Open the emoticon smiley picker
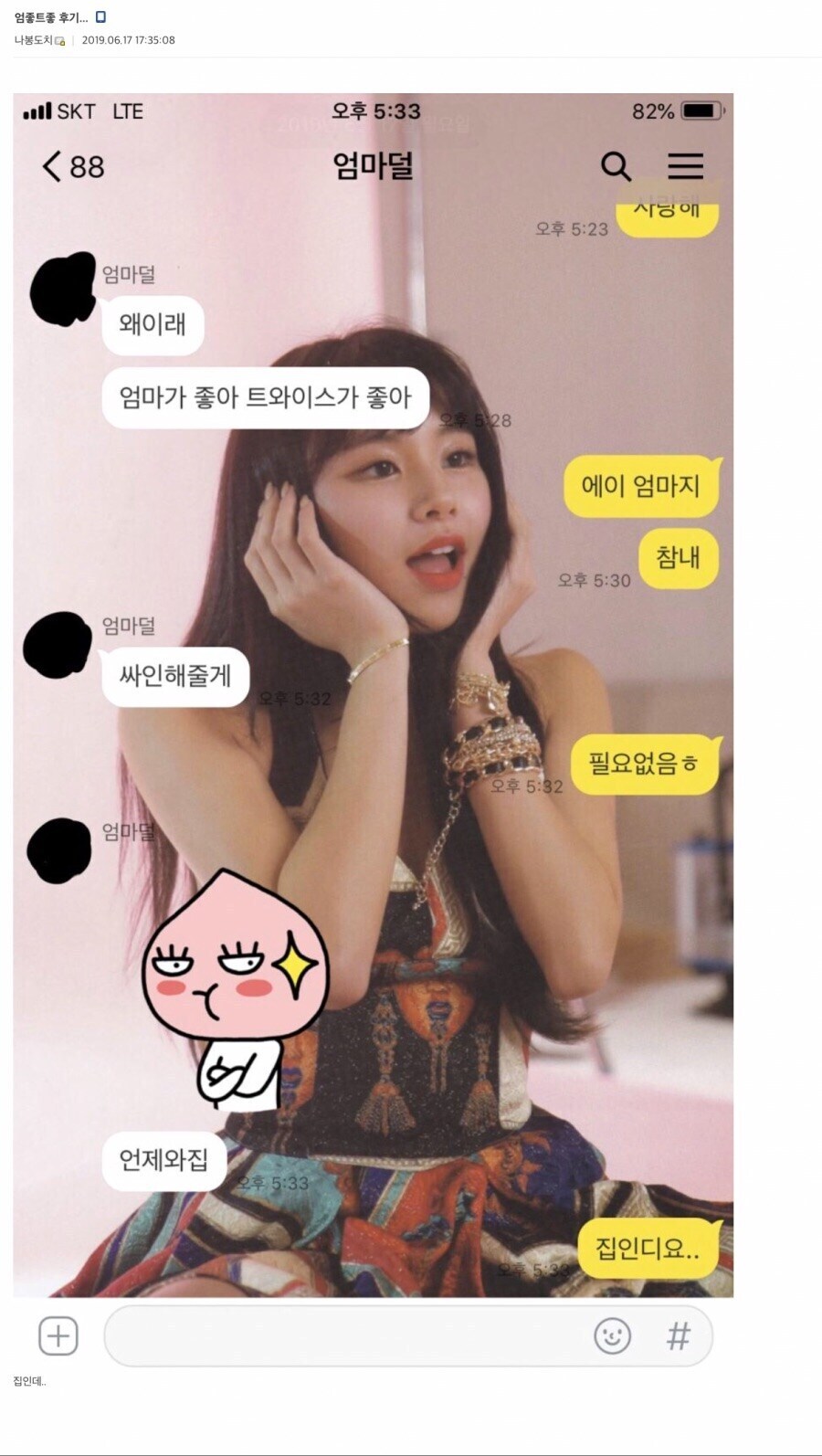This screenshot has width=822, height=1456. click(610, 1335)
